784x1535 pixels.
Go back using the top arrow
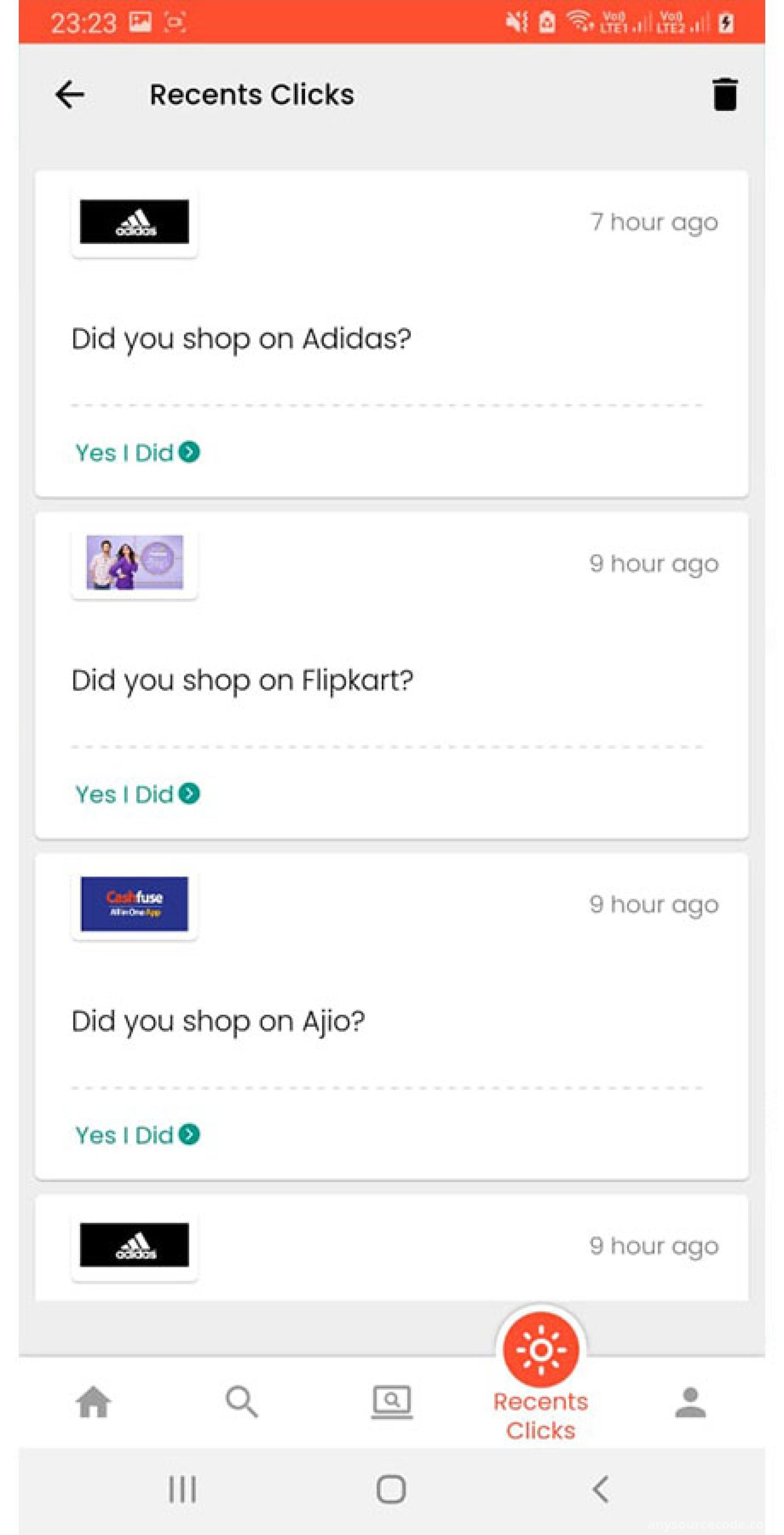pyautogui.click(x=70, y=95)
